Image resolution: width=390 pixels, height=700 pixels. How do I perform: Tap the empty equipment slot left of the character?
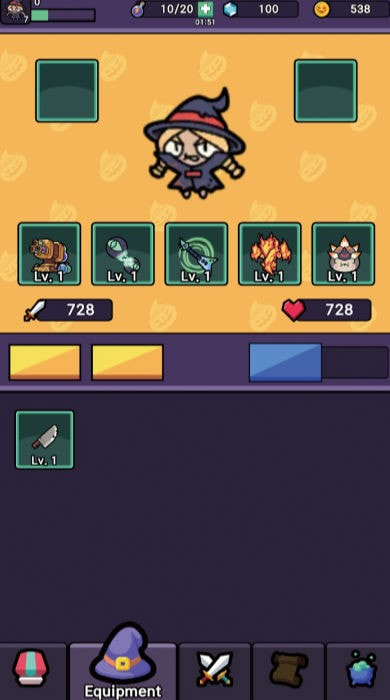tap(67, 91)
